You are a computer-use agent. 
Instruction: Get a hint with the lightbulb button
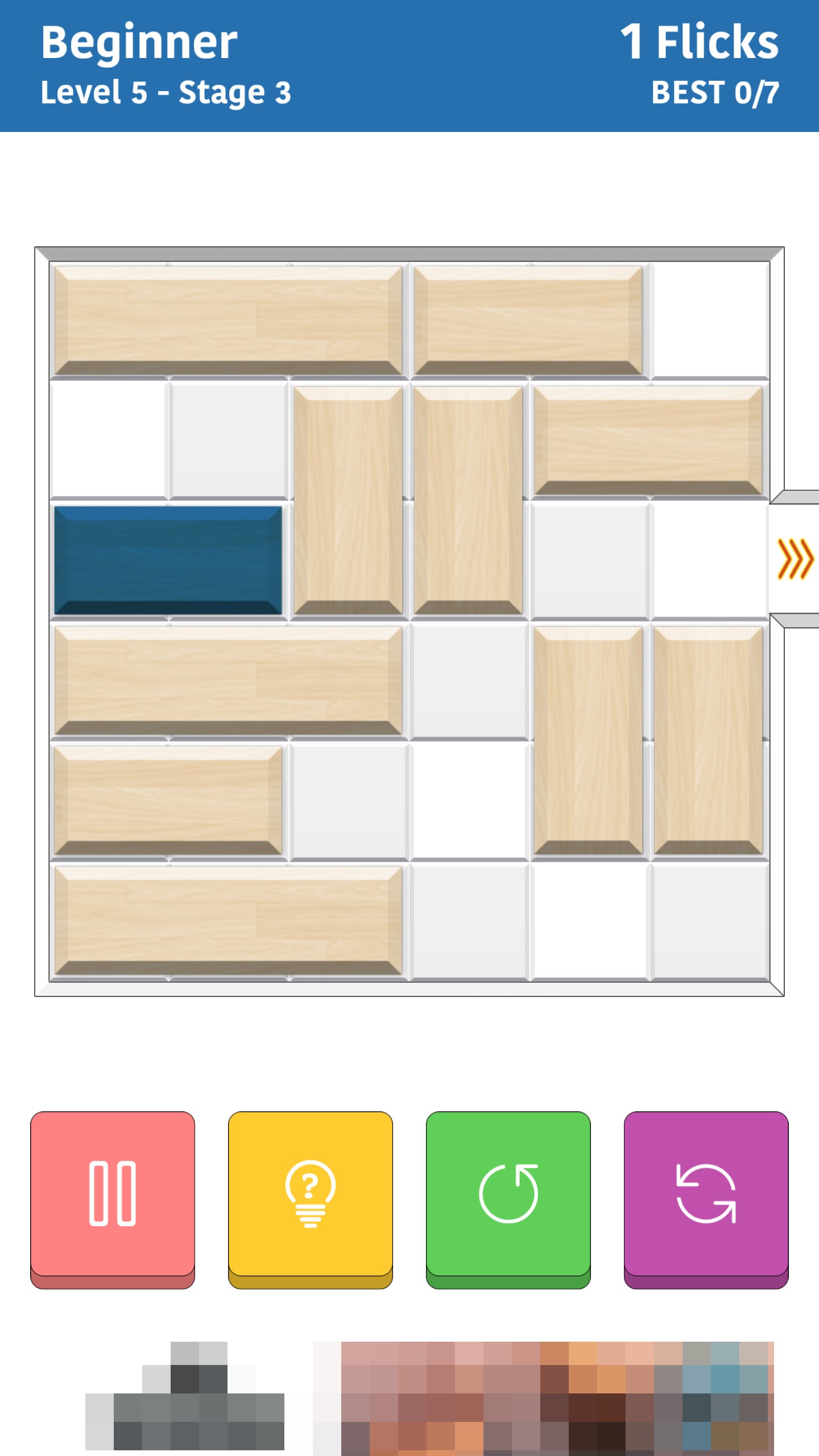[310, 1194]
